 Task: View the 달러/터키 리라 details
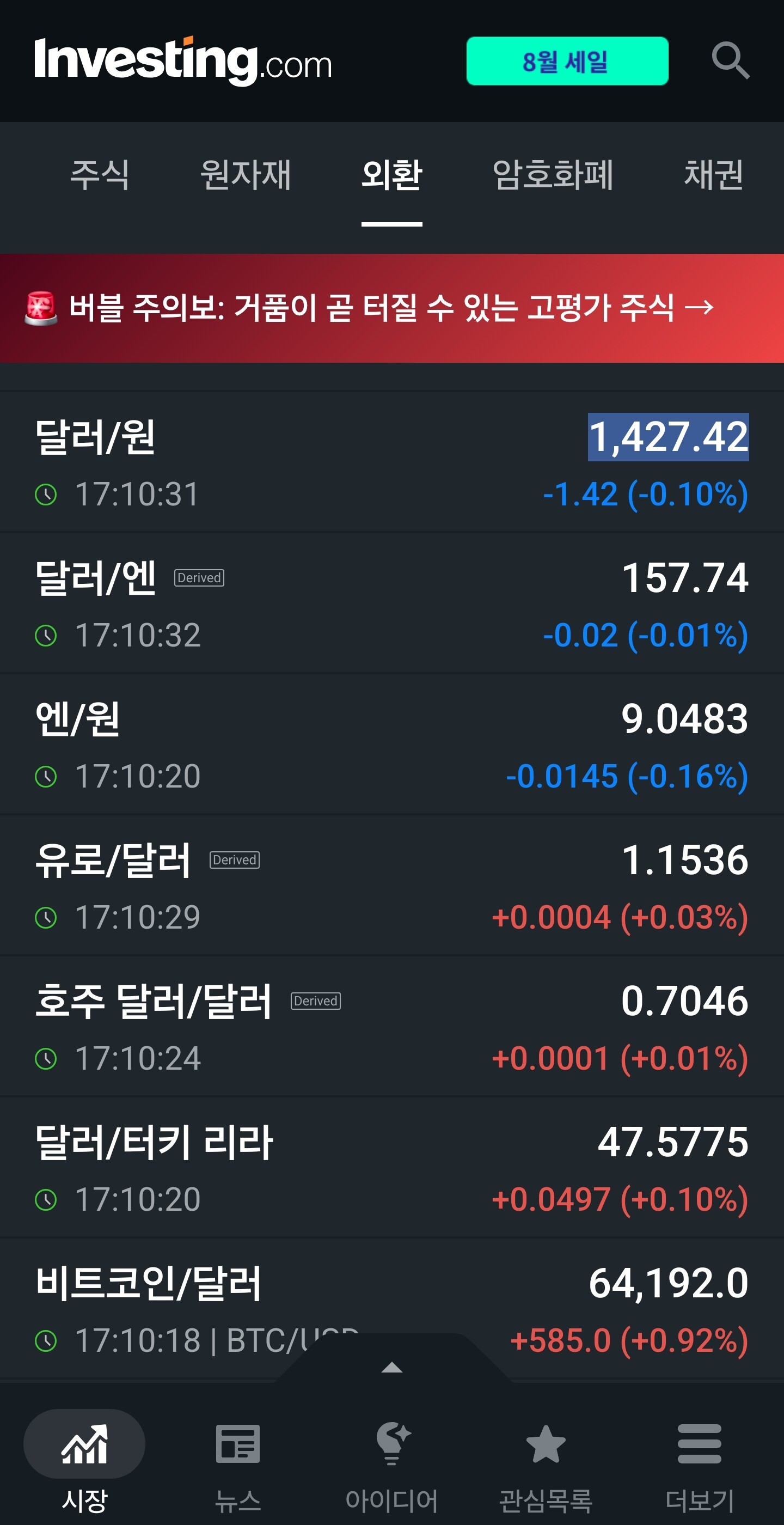click(x=391, y=1167)
